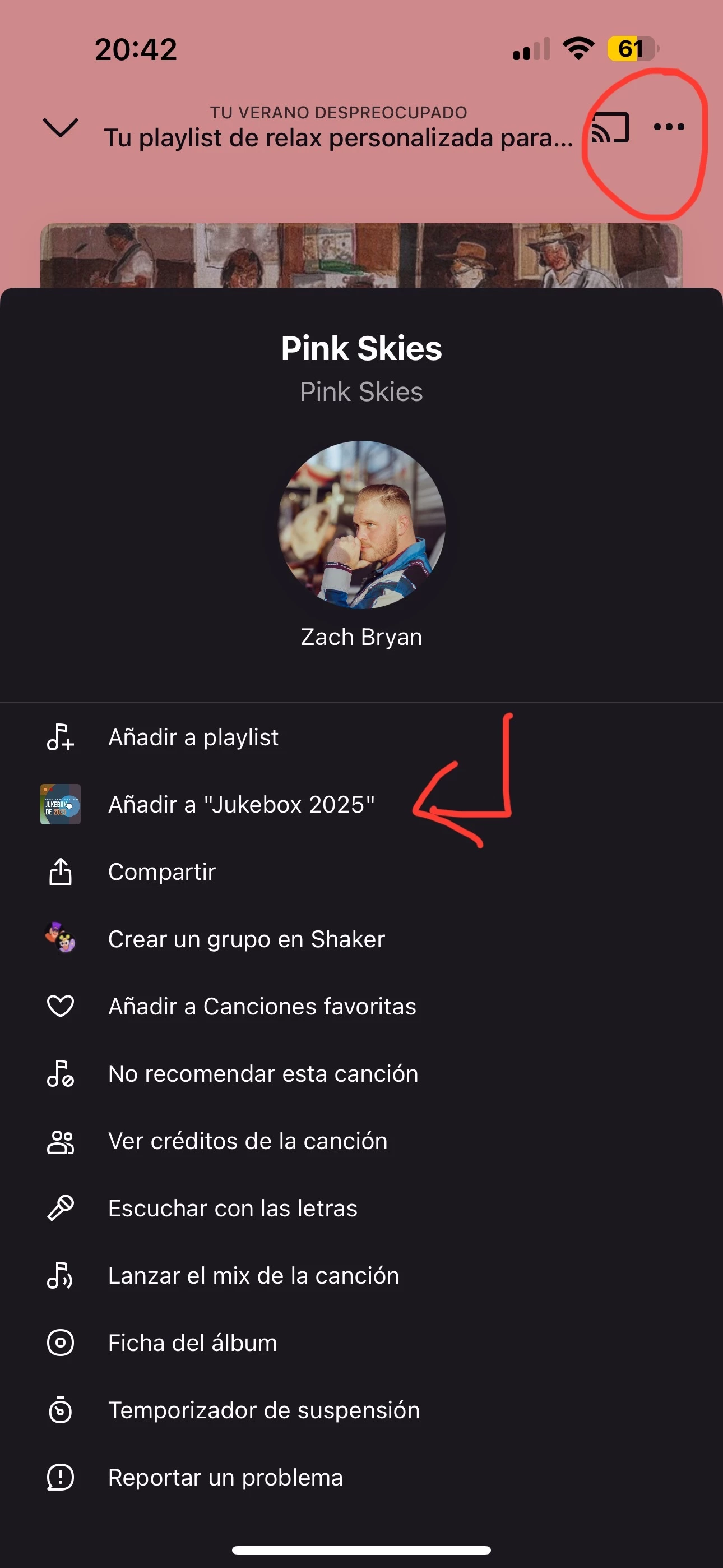Open the three-dot overflow menu

click(669, 127)
